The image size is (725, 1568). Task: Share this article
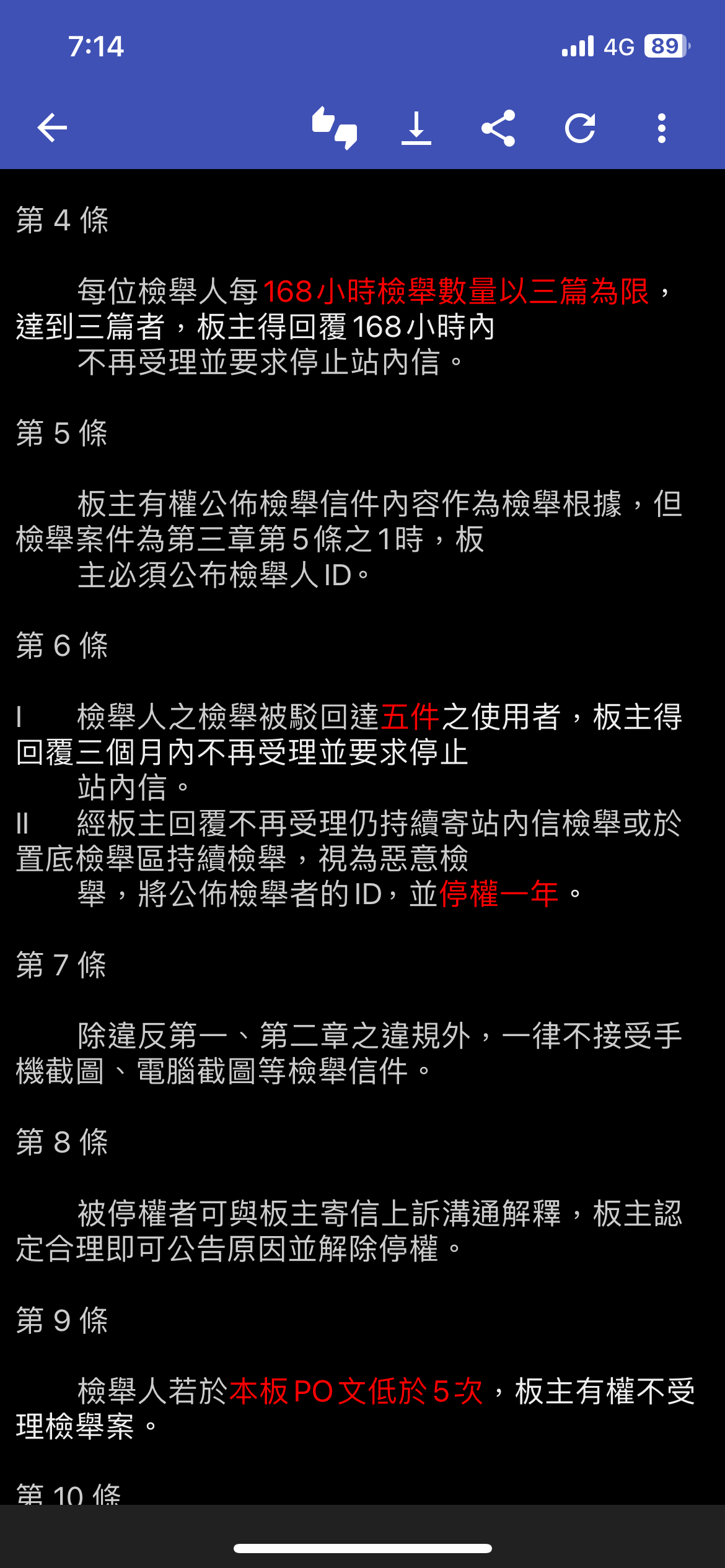click(x=498, y=128)
